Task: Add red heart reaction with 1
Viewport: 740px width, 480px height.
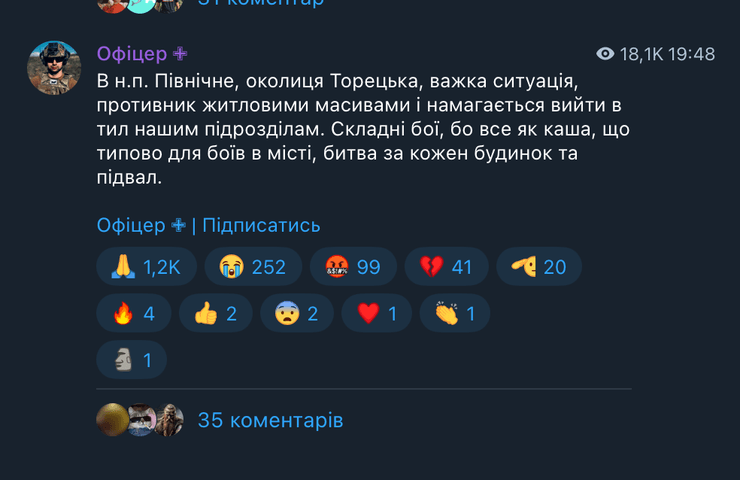Action: pos(377,314)
